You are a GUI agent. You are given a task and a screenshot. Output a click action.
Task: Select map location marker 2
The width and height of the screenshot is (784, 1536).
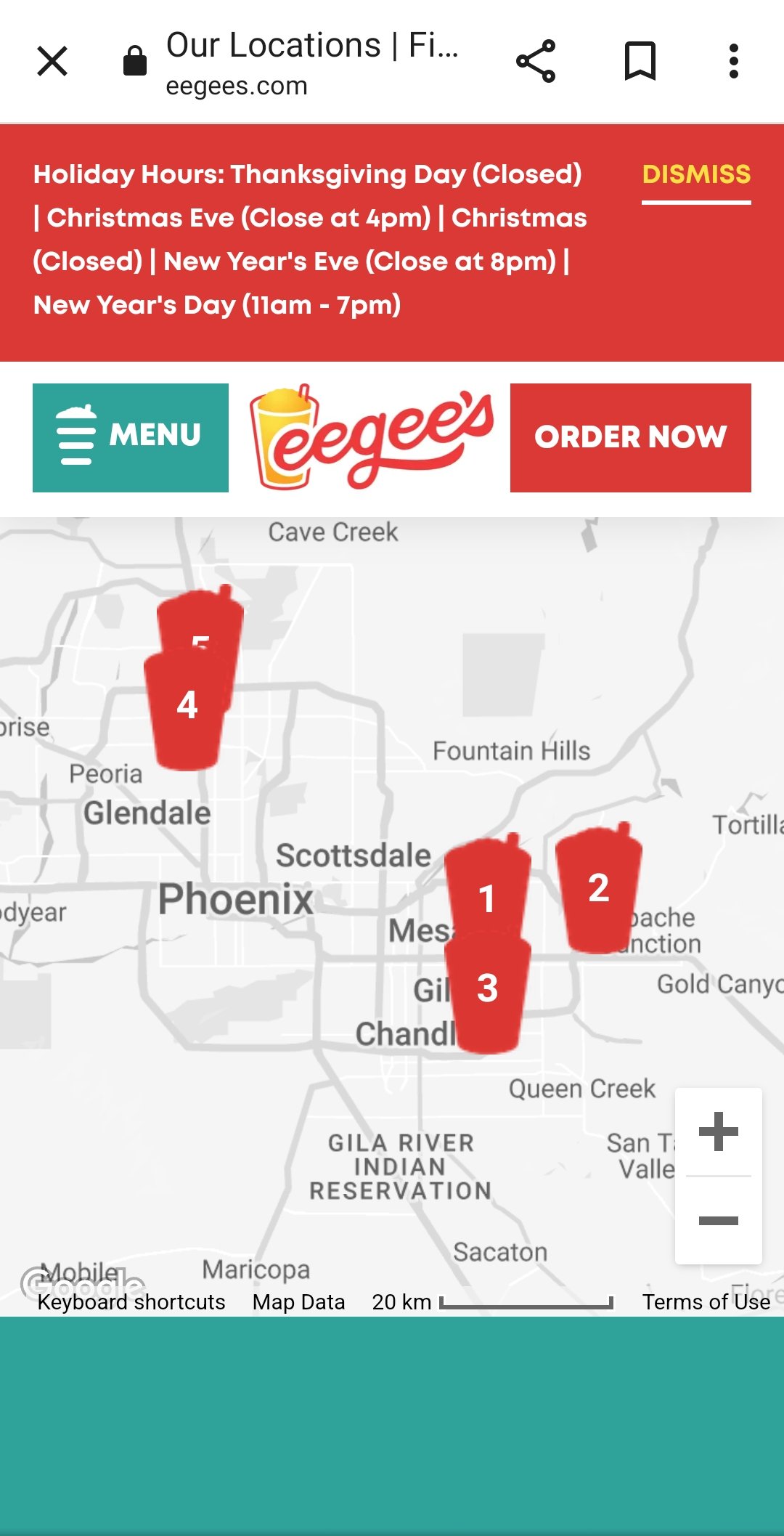click(x=598, y=888)
